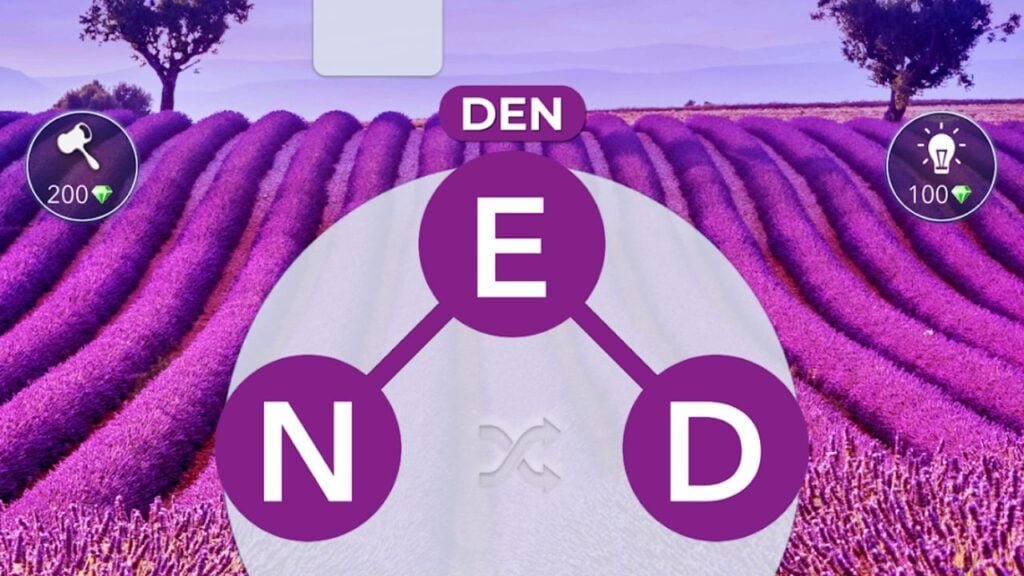Select the letter N
Screen dimensions: 1024x576
point(309,447)
